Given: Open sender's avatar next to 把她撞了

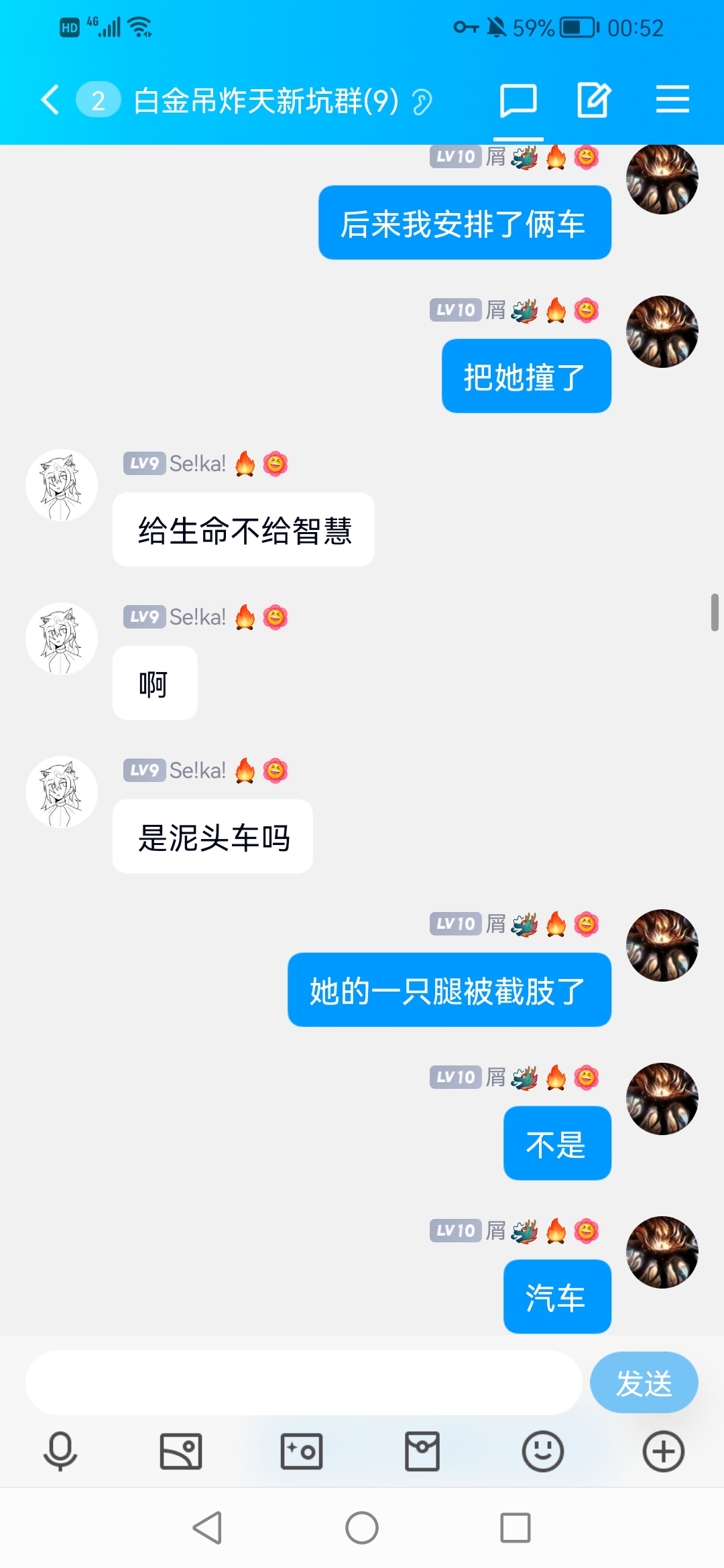Looking at the screenshot, I should [x=662, y=332].
